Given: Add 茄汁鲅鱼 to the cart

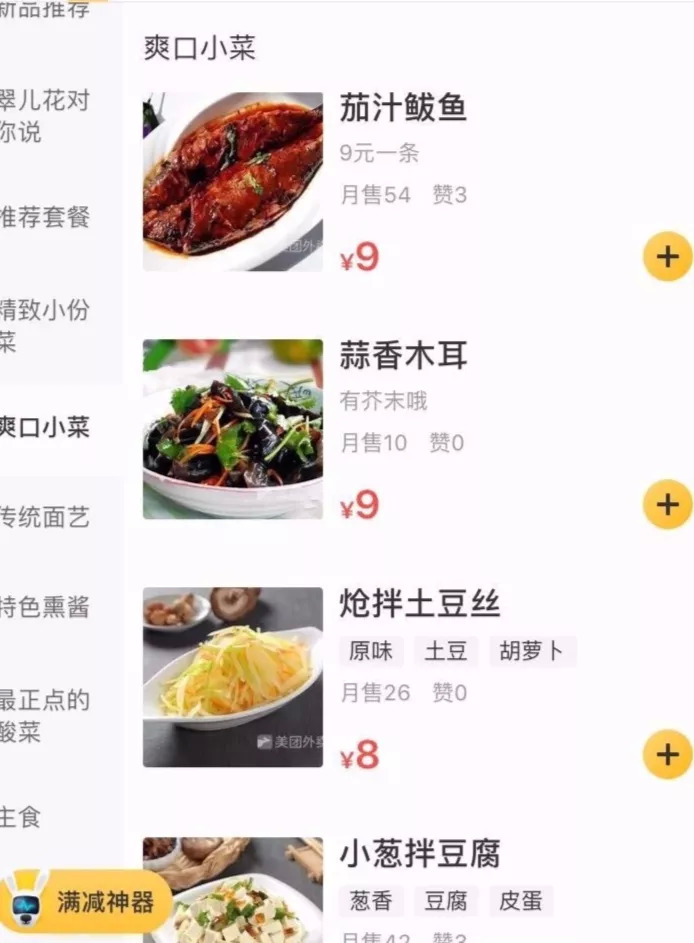Looking at the screenshot, I should tap(667, 257).
